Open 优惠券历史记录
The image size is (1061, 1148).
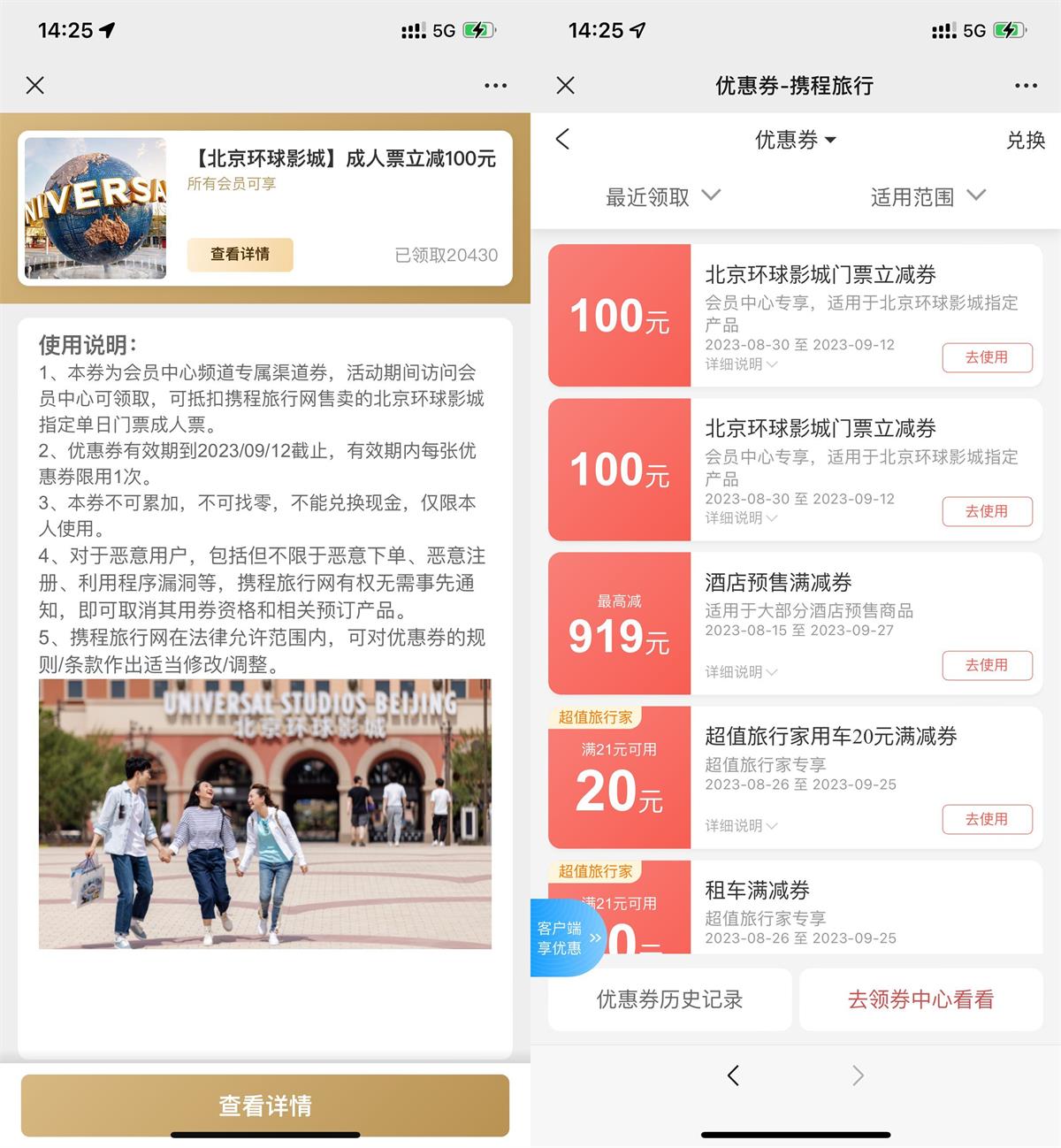tap(669, 999)
